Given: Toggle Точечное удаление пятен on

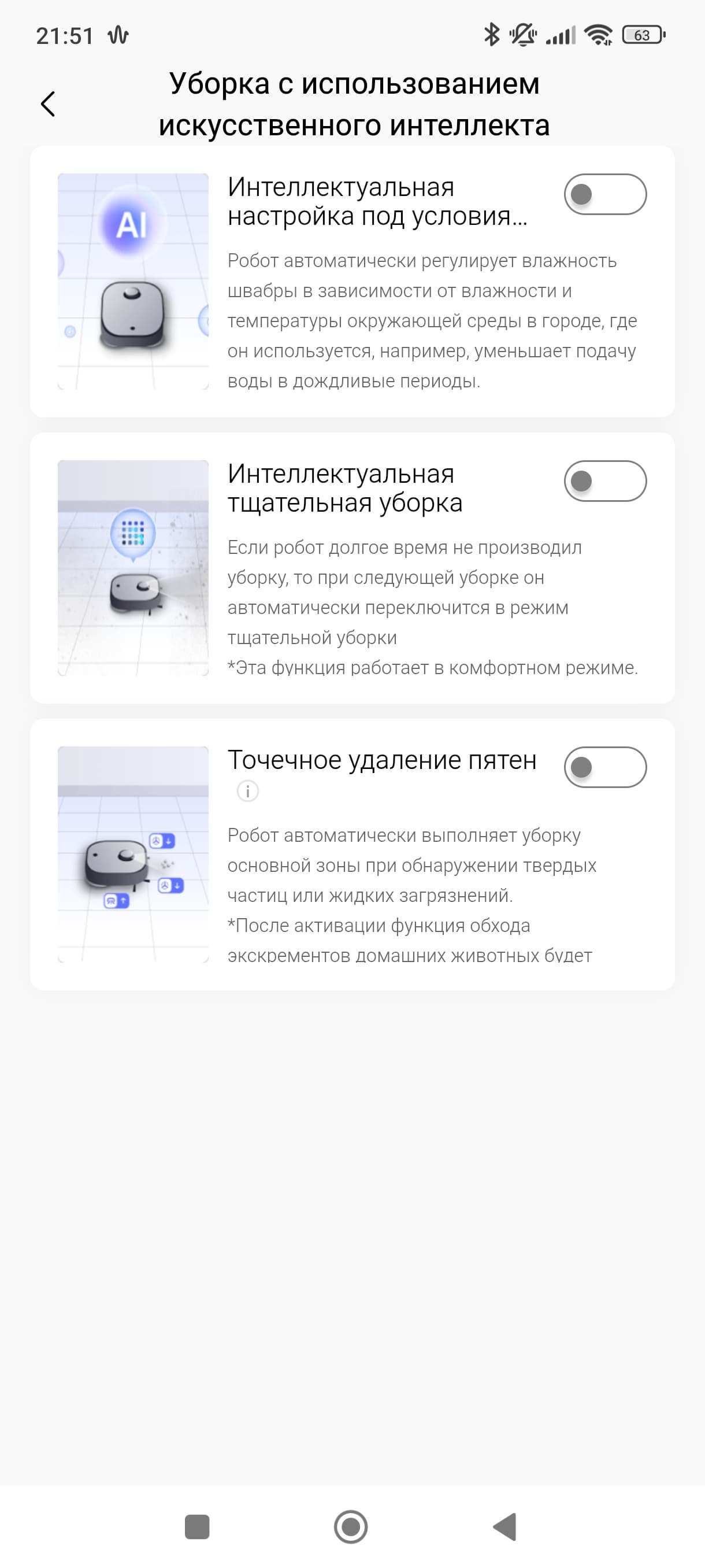Looking at the screenshot, I should click(604, 767).
